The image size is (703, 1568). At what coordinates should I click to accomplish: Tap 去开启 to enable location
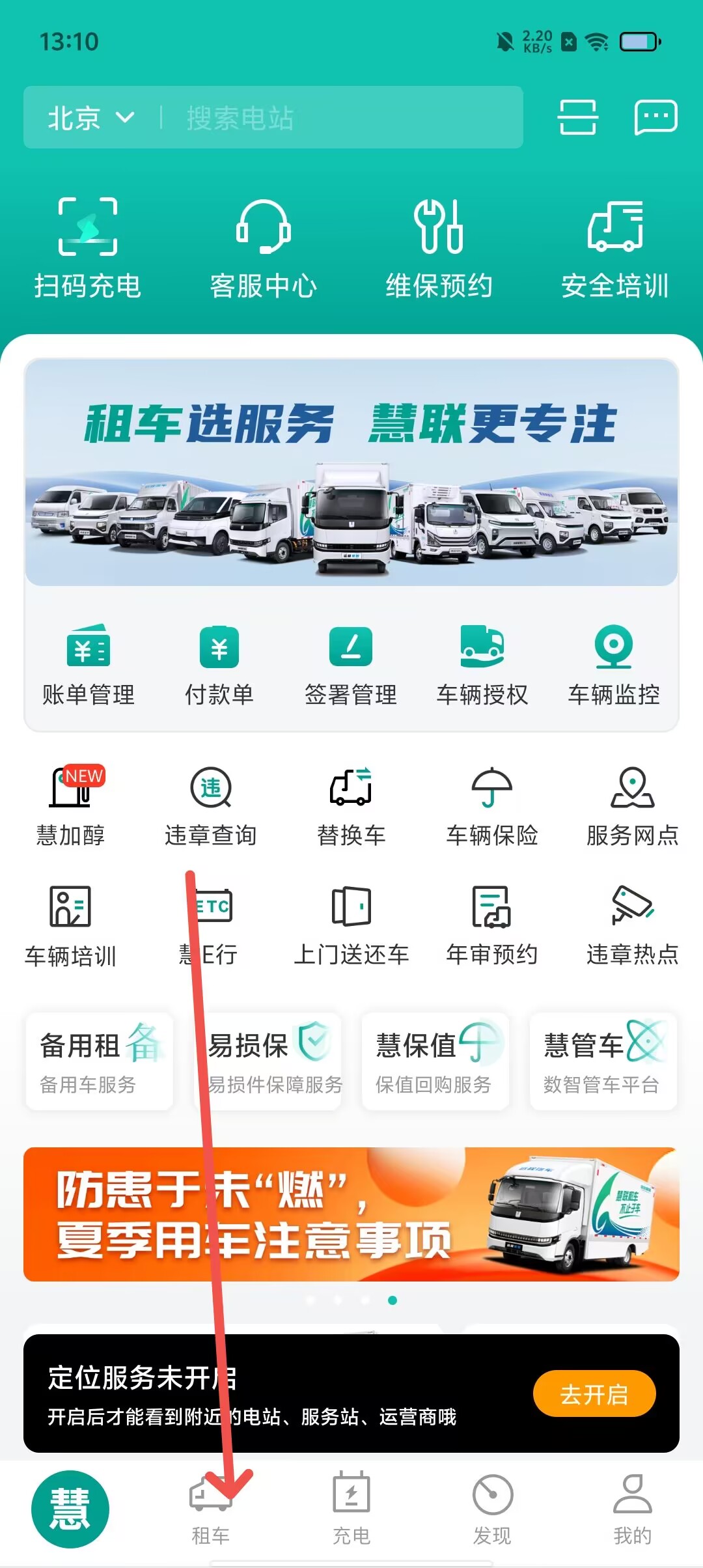coord(594,1393)
